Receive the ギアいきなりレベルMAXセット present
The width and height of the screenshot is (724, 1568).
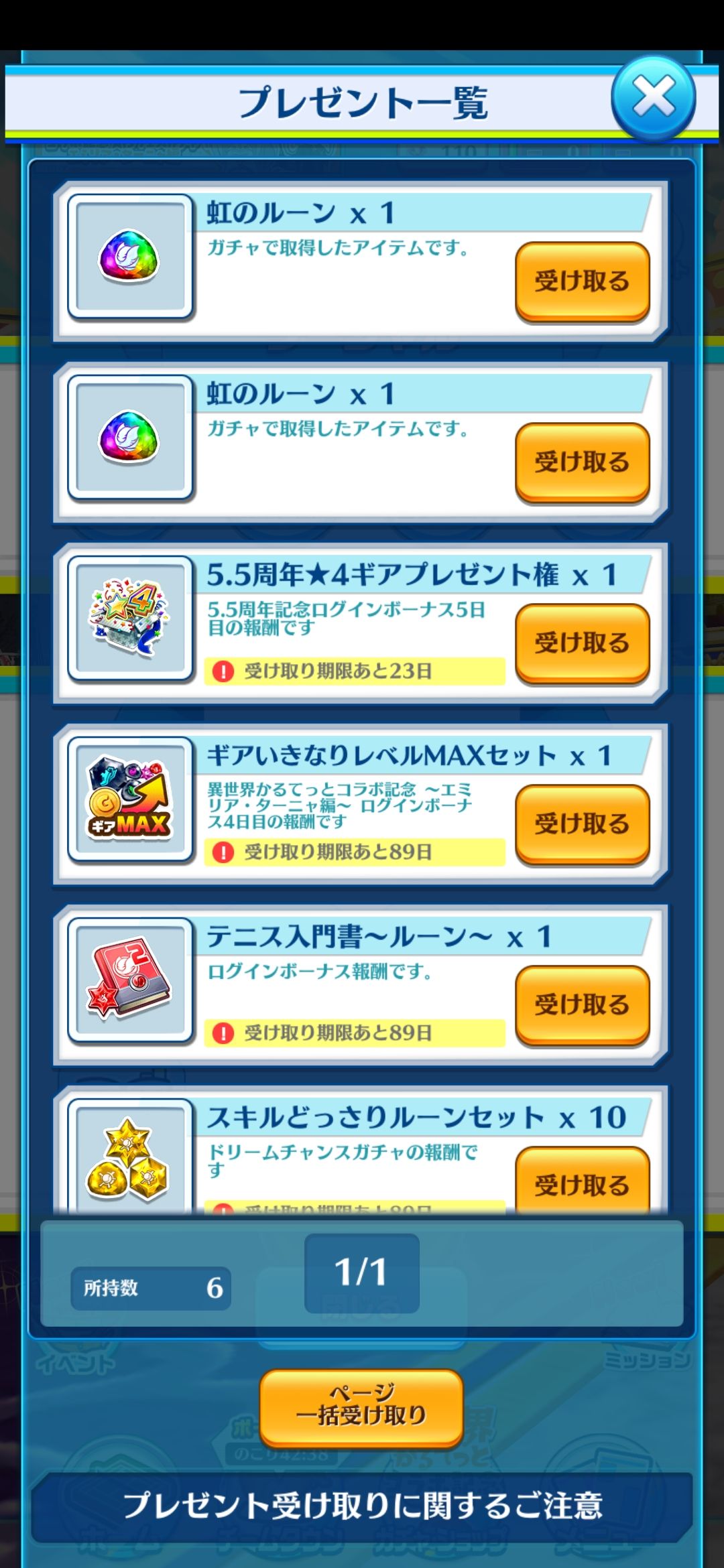[x=582, y=824]
